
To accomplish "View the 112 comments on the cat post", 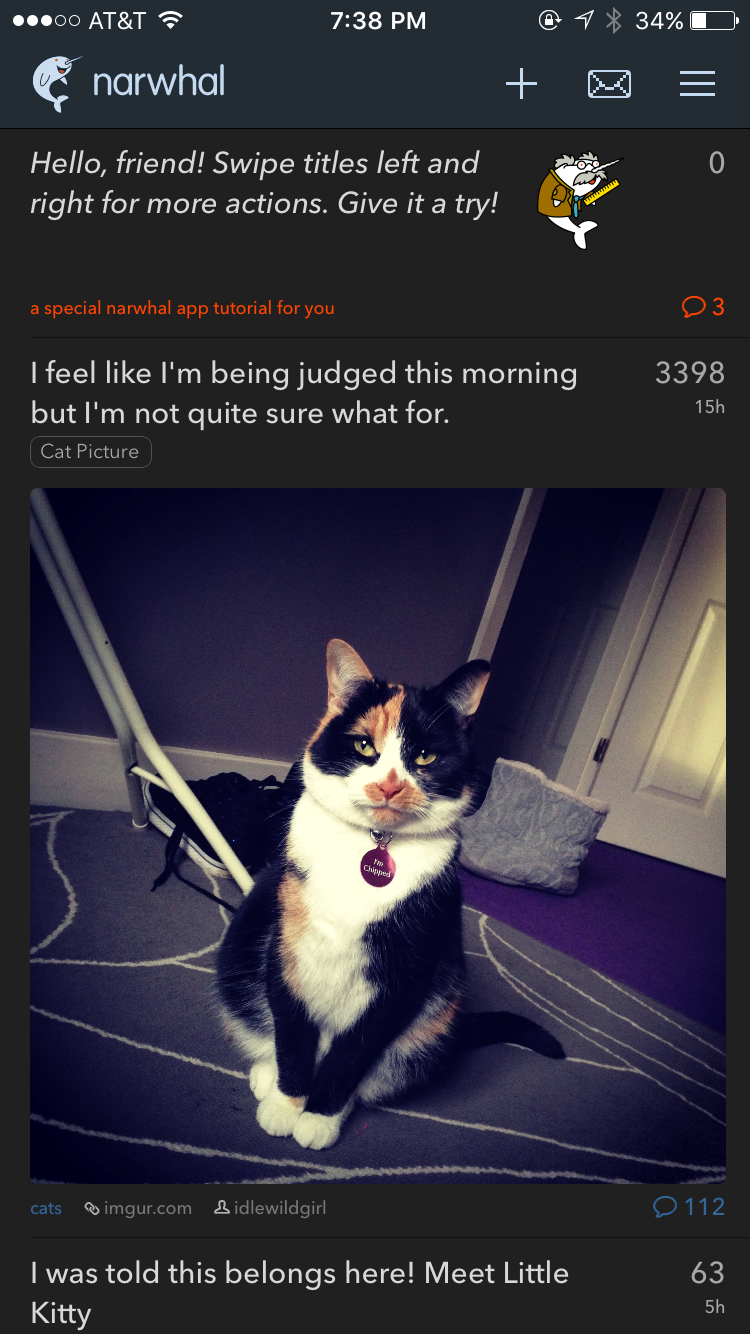I will (x=689, y=1207).
